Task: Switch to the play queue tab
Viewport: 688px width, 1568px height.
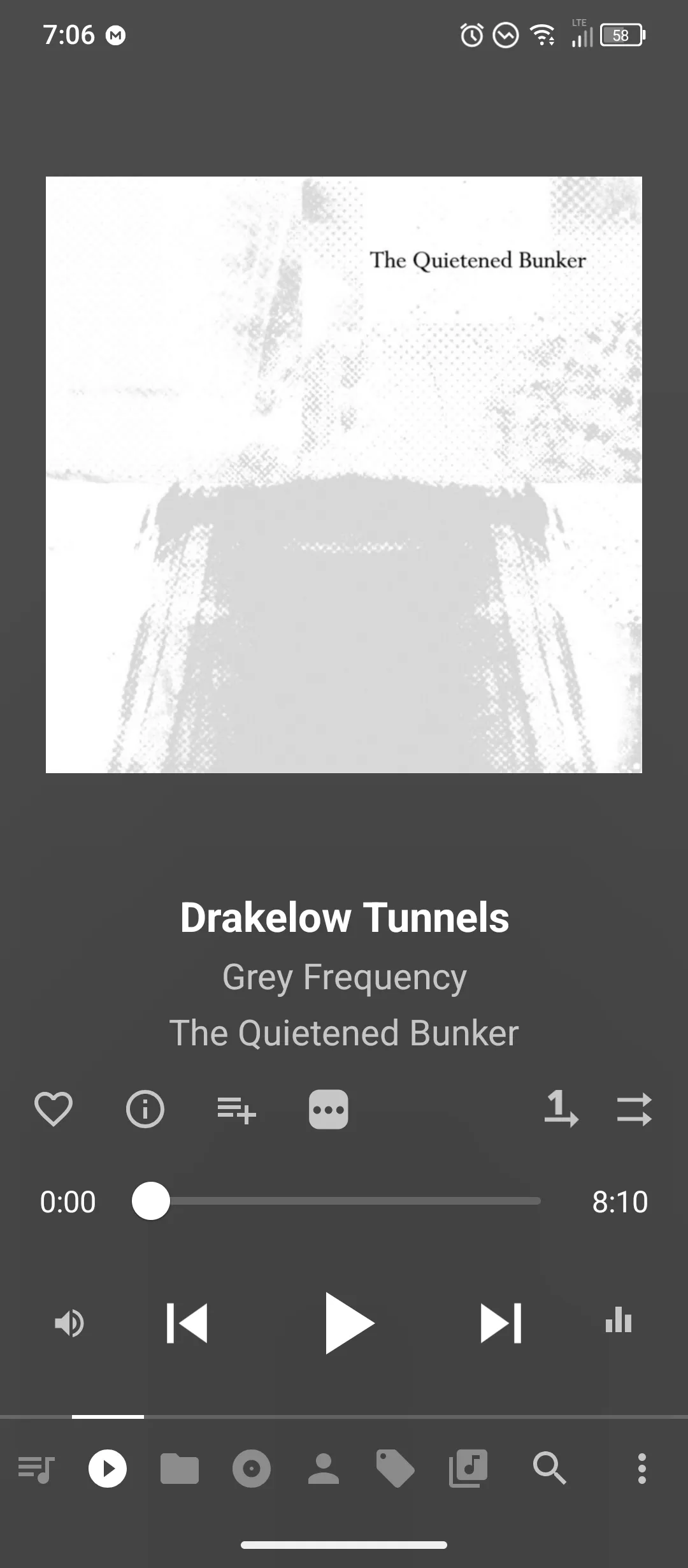Action: pos(36,1469)
